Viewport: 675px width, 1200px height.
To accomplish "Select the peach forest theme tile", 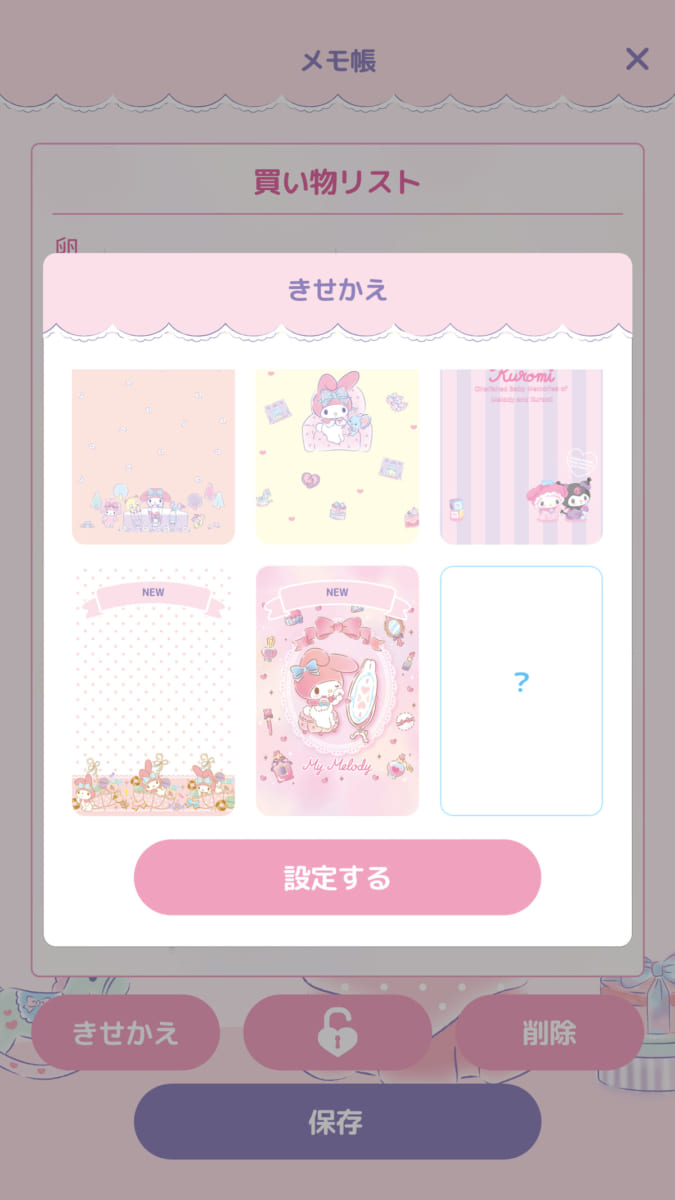I will [153, 456].
